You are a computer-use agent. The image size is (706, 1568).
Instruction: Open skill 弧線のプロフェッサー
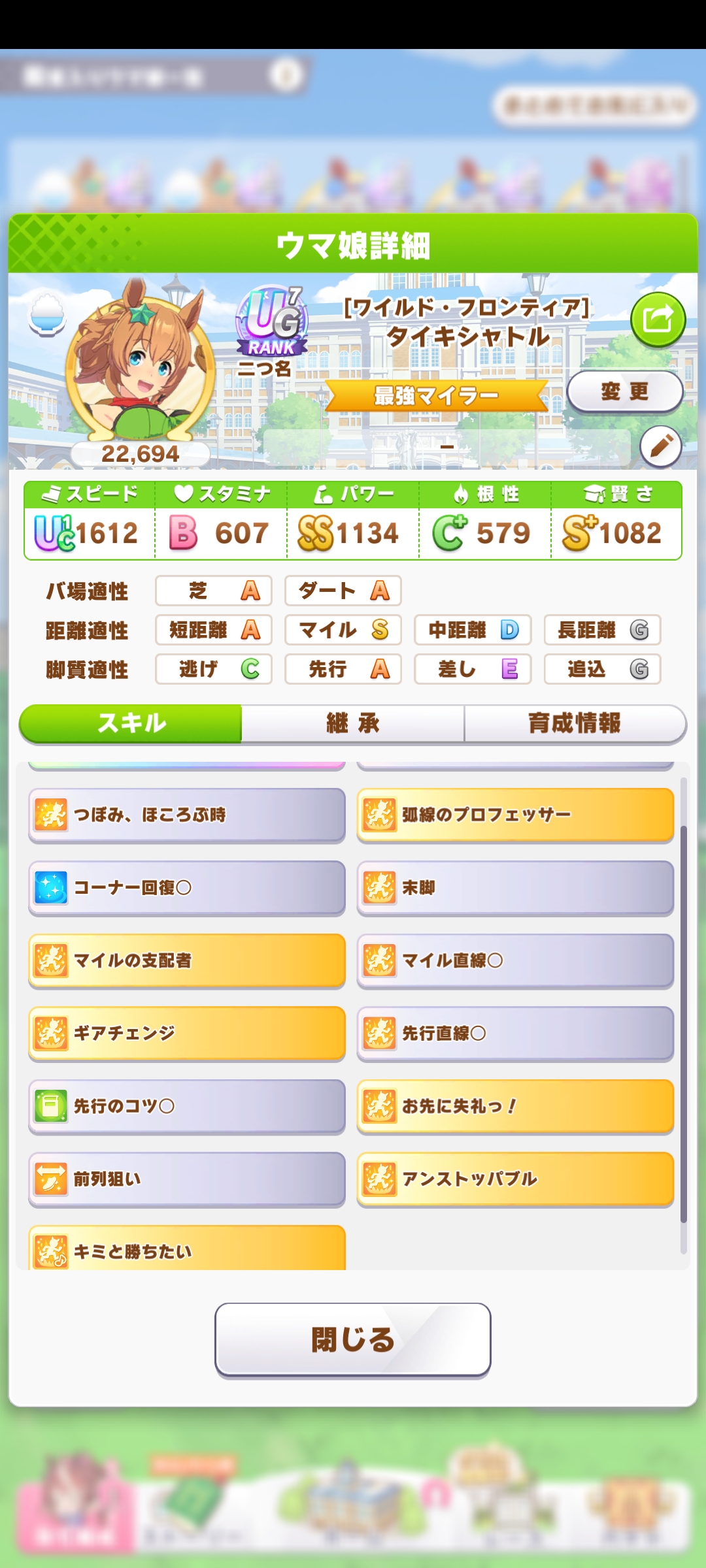point(515,815)
